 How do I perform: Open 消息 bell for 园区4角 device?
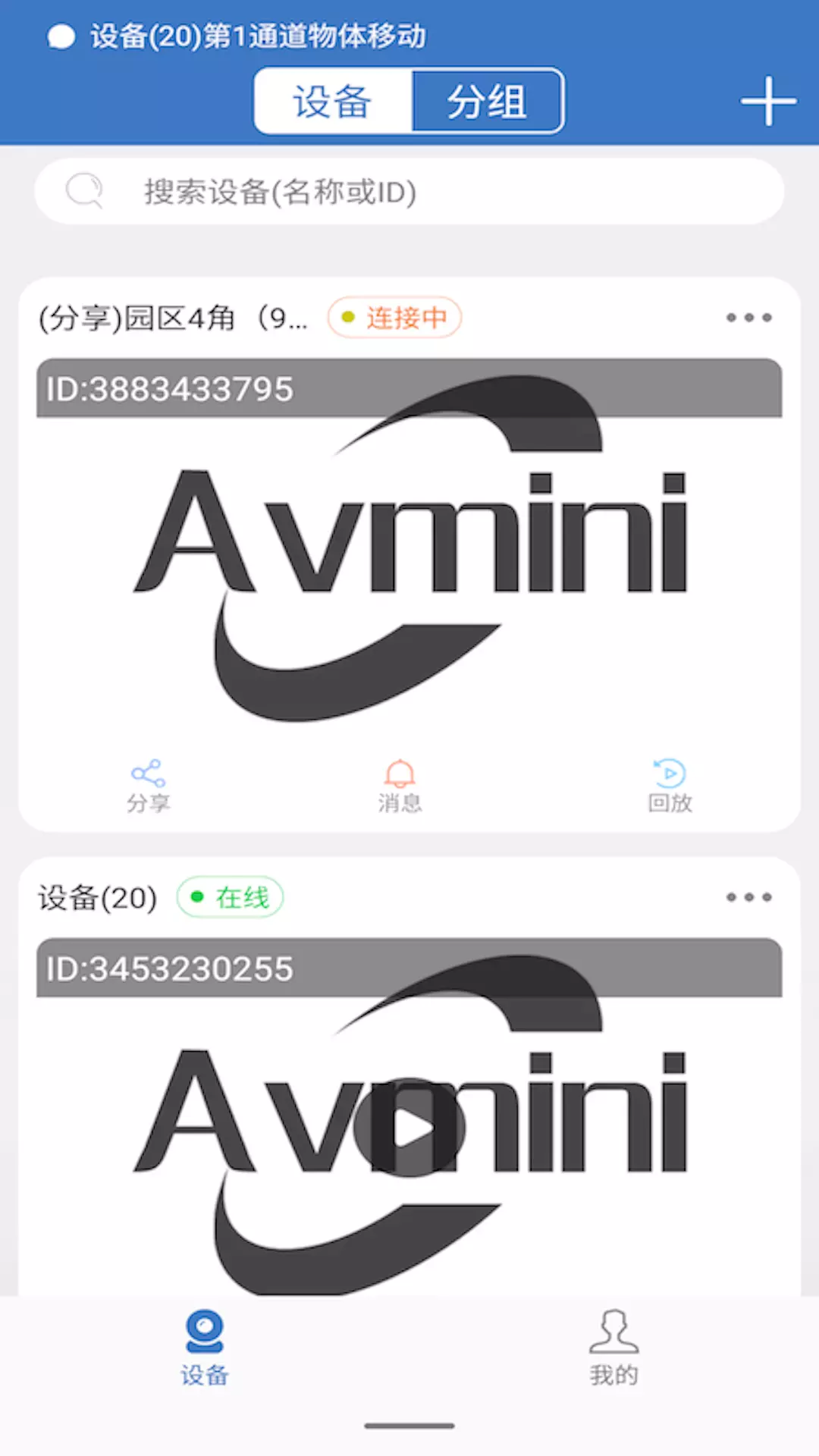click(x=400, y=786)
